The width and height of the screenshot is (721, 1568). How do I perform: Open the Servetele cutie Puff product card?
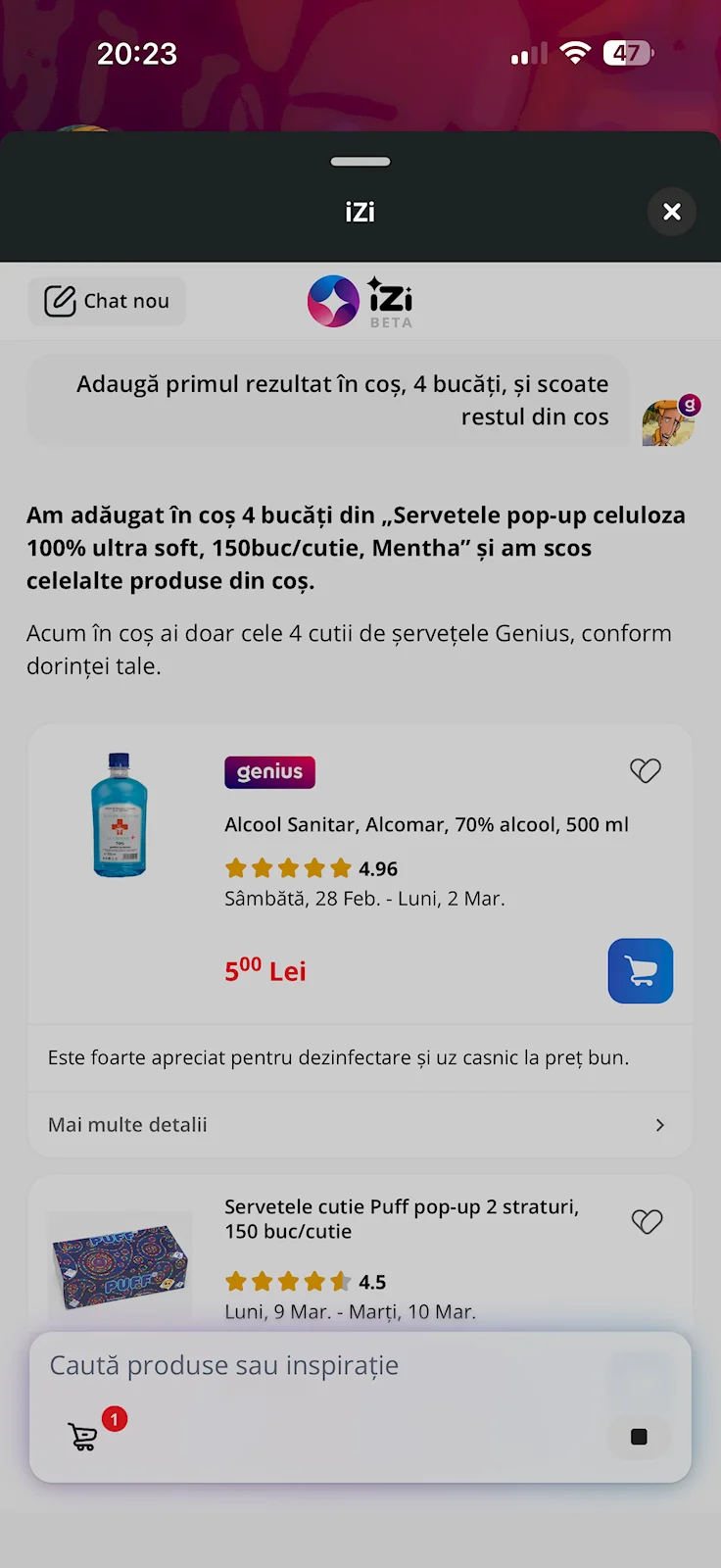(401, 1219)
